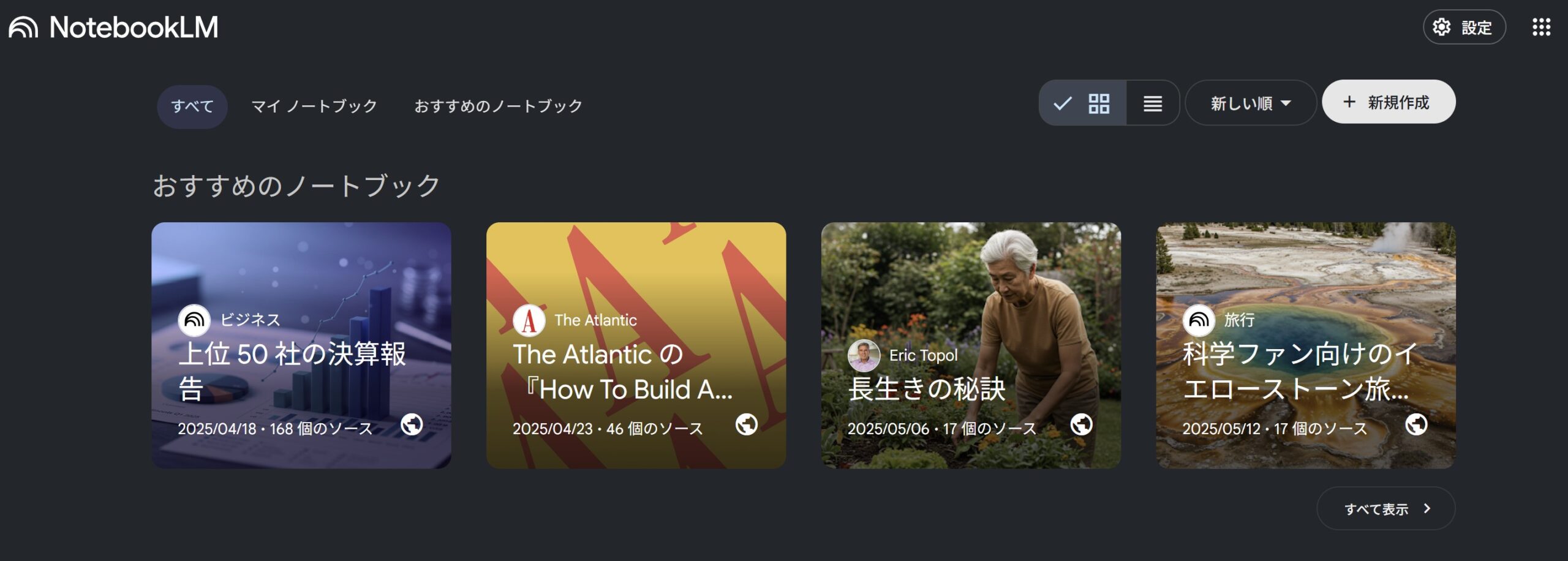Create a notebook with 新規作成
Viewport: 1568px width, 561px height.
point(1388,102)
